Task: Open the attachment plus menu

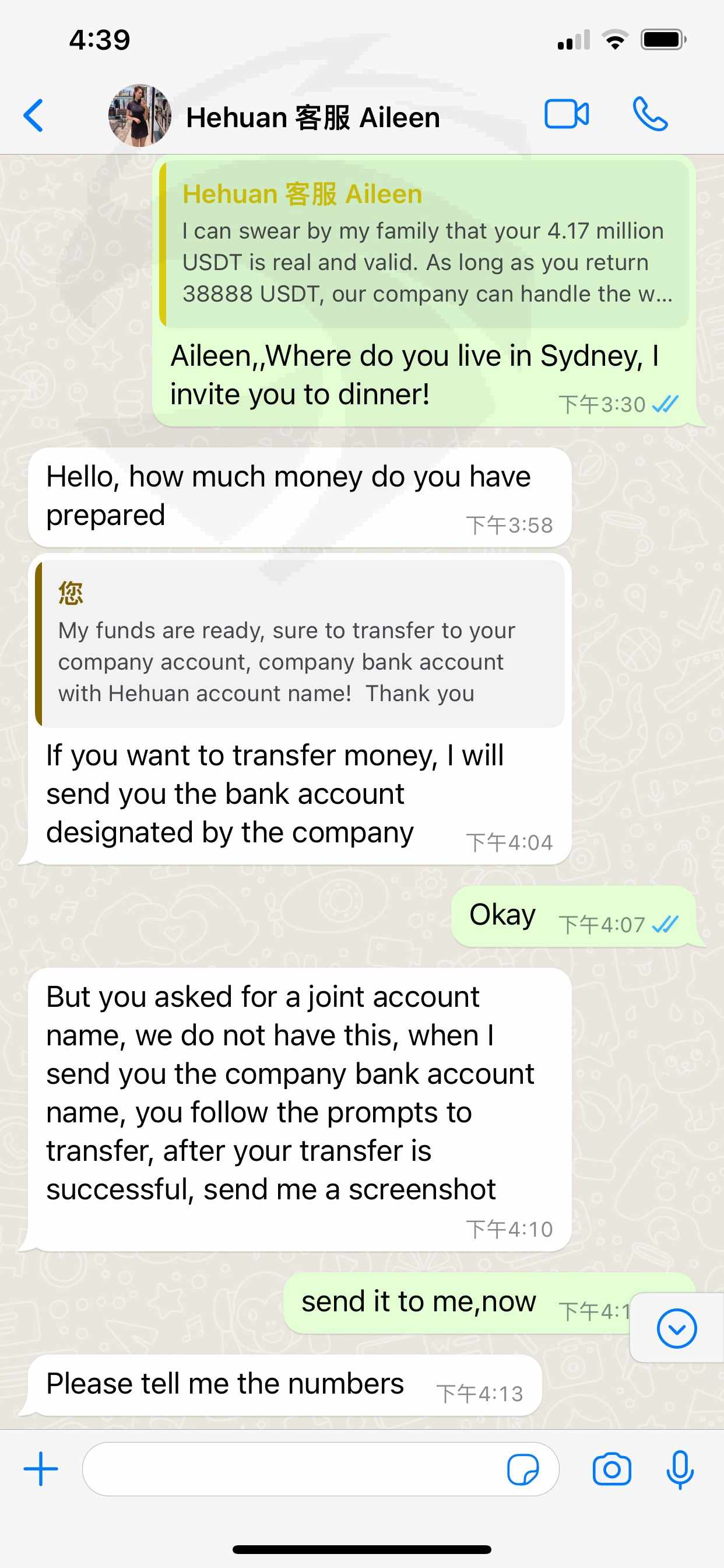Action: tap(41, 1469)
